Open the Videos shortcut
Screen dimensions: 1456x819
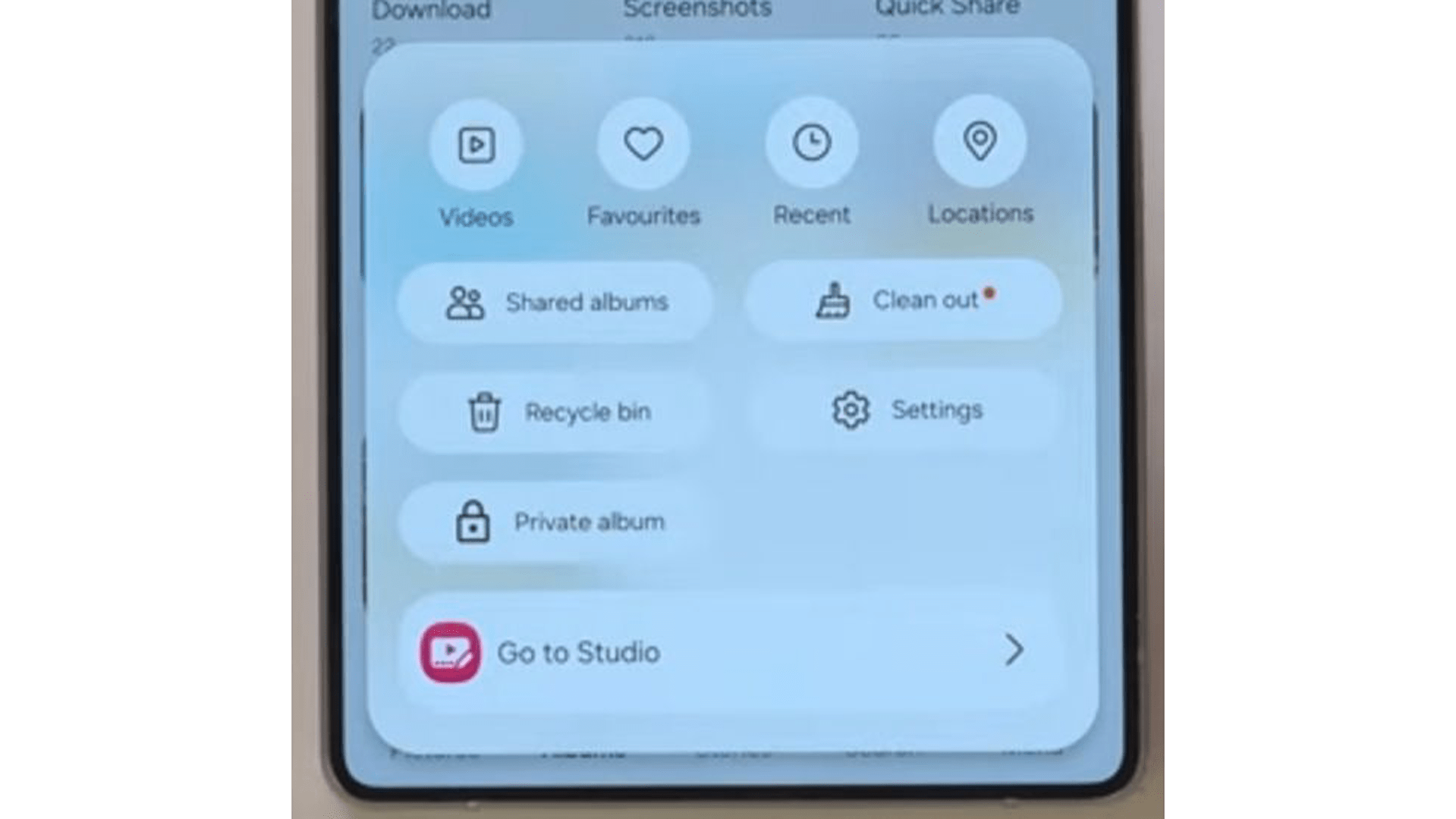[x=476, y=144]
